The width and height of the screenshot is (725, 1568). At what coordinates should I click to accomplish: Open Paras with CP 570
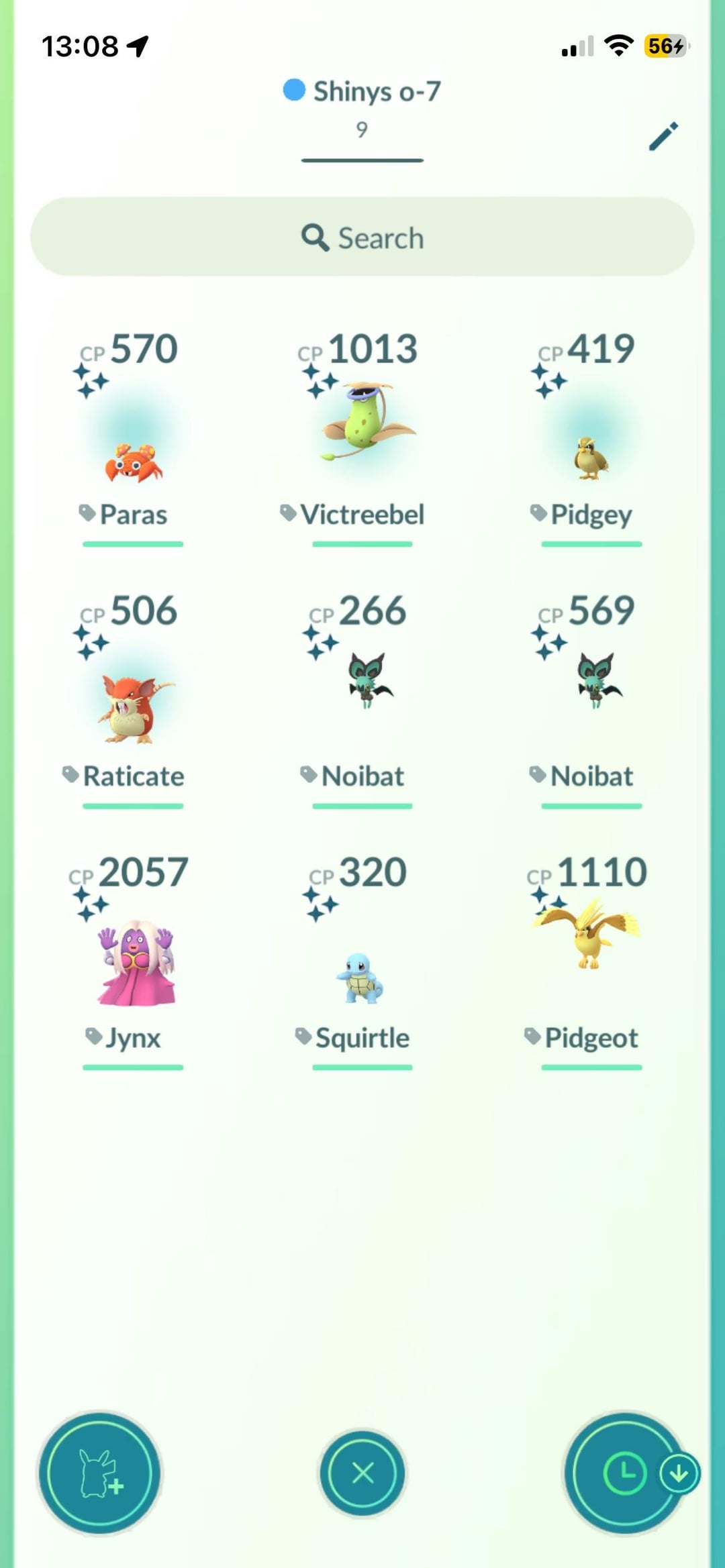133,443
